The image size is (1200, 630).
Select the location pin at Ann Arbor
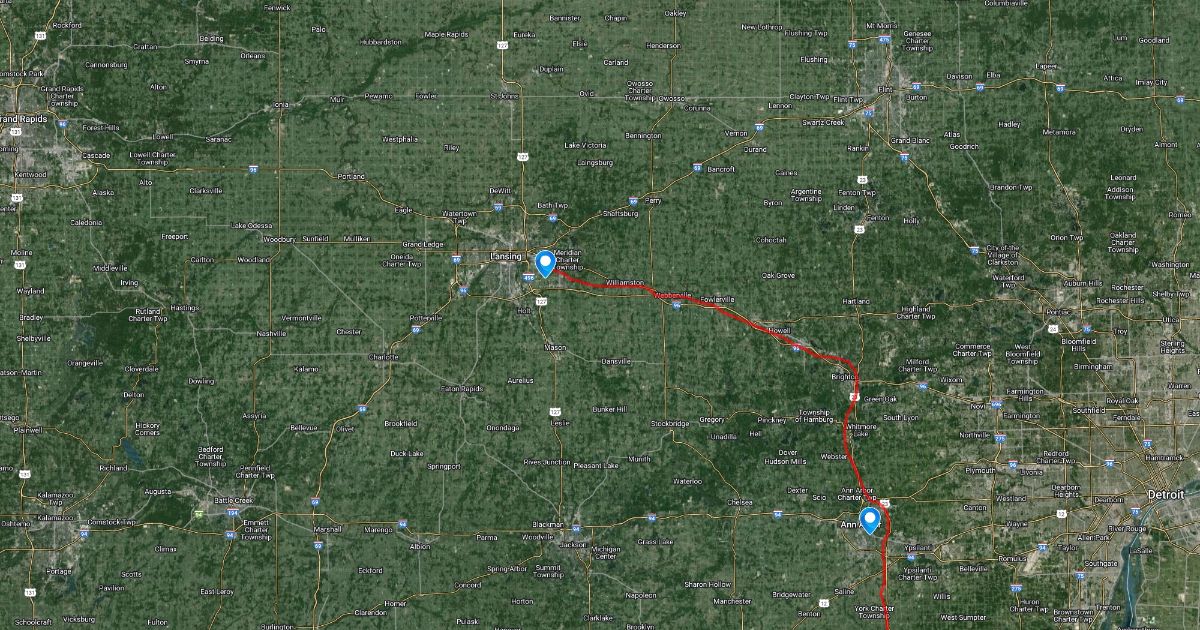pyautogui.click(x=870, y=520)
